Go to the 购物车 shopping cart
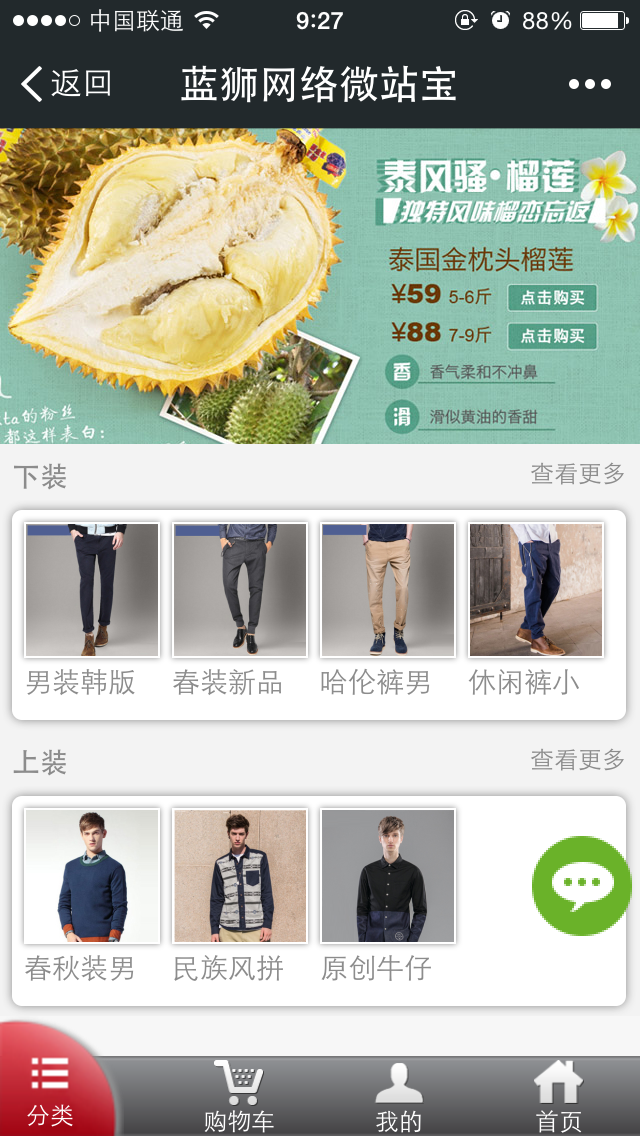Image resolution: width=640 pixels, height=1136 pixels. pyautogui.click(x=239, y=1097)
